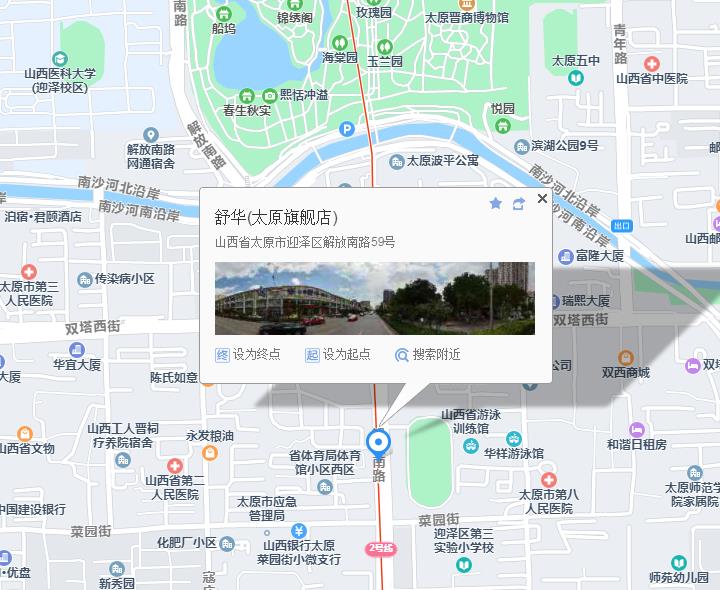Close the 舒华 info popup

tap(542, 199)
